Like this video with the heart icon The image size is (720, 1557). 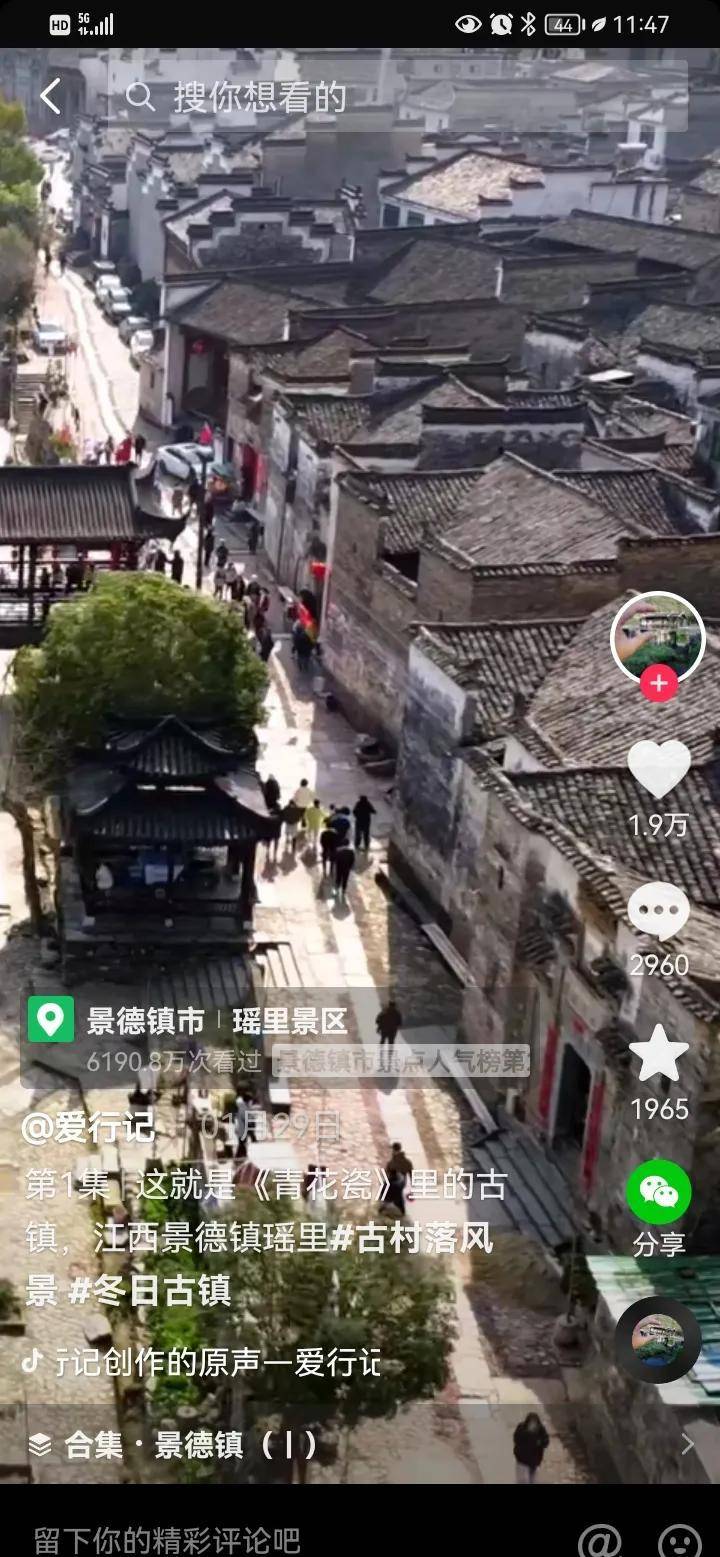pyautogui.click(x=658, y=770)
